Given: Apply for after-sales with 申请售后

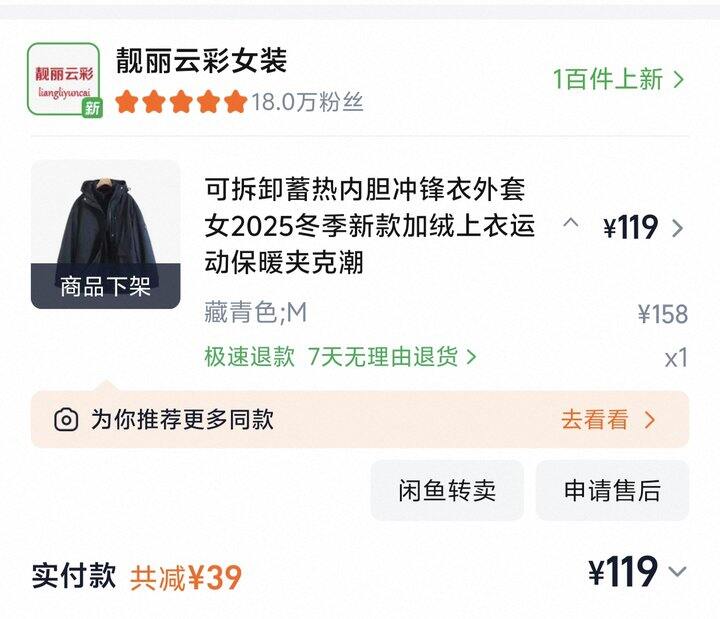Looking at the screenshot, I should pyautogui.click(x=612, y=491).
